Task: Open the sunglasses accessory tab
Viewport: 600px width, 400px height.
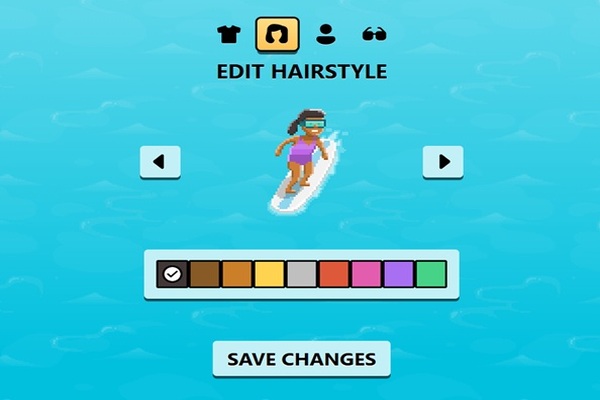Action: pyautogui.click(x=374, y=34)
